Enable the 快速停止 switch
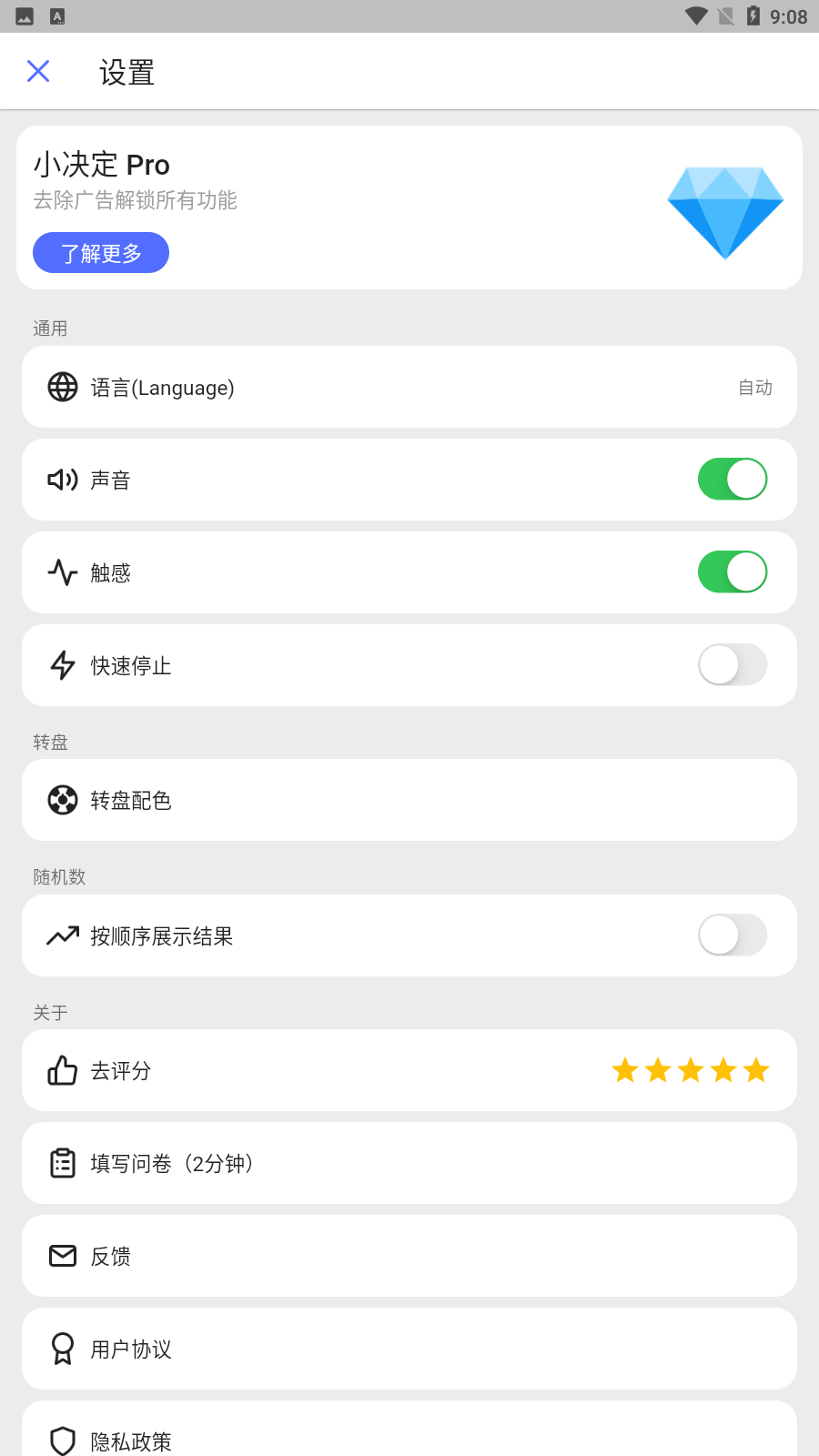The height and width of the screenshot is (1456, 819). point(732,665)
